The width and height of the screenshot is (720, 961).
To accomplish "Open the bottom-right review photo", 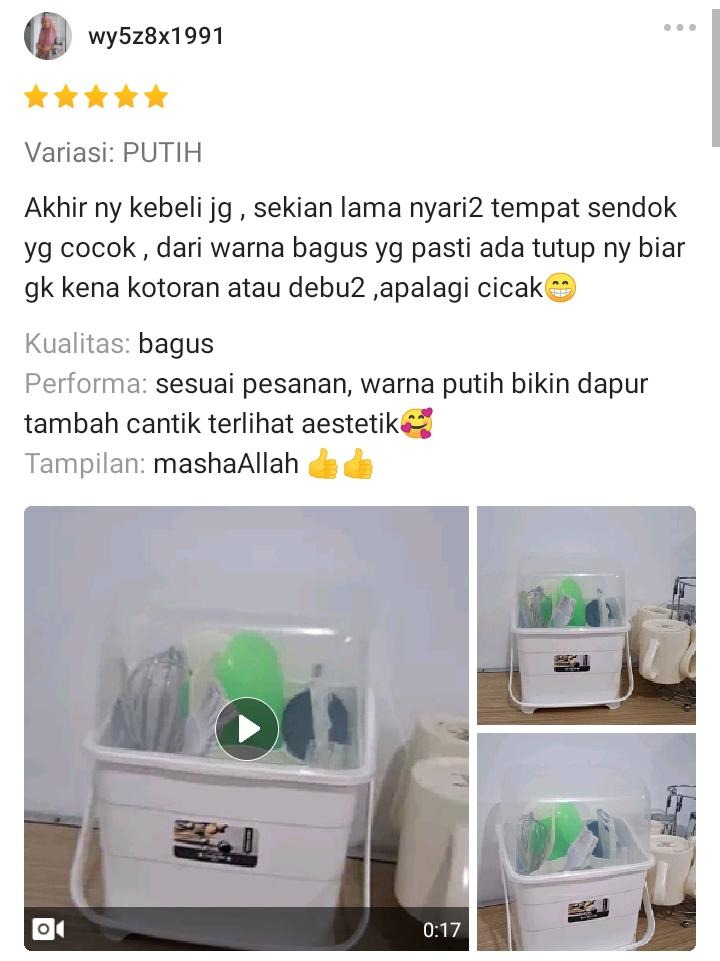I will click(x=586, y=842).
